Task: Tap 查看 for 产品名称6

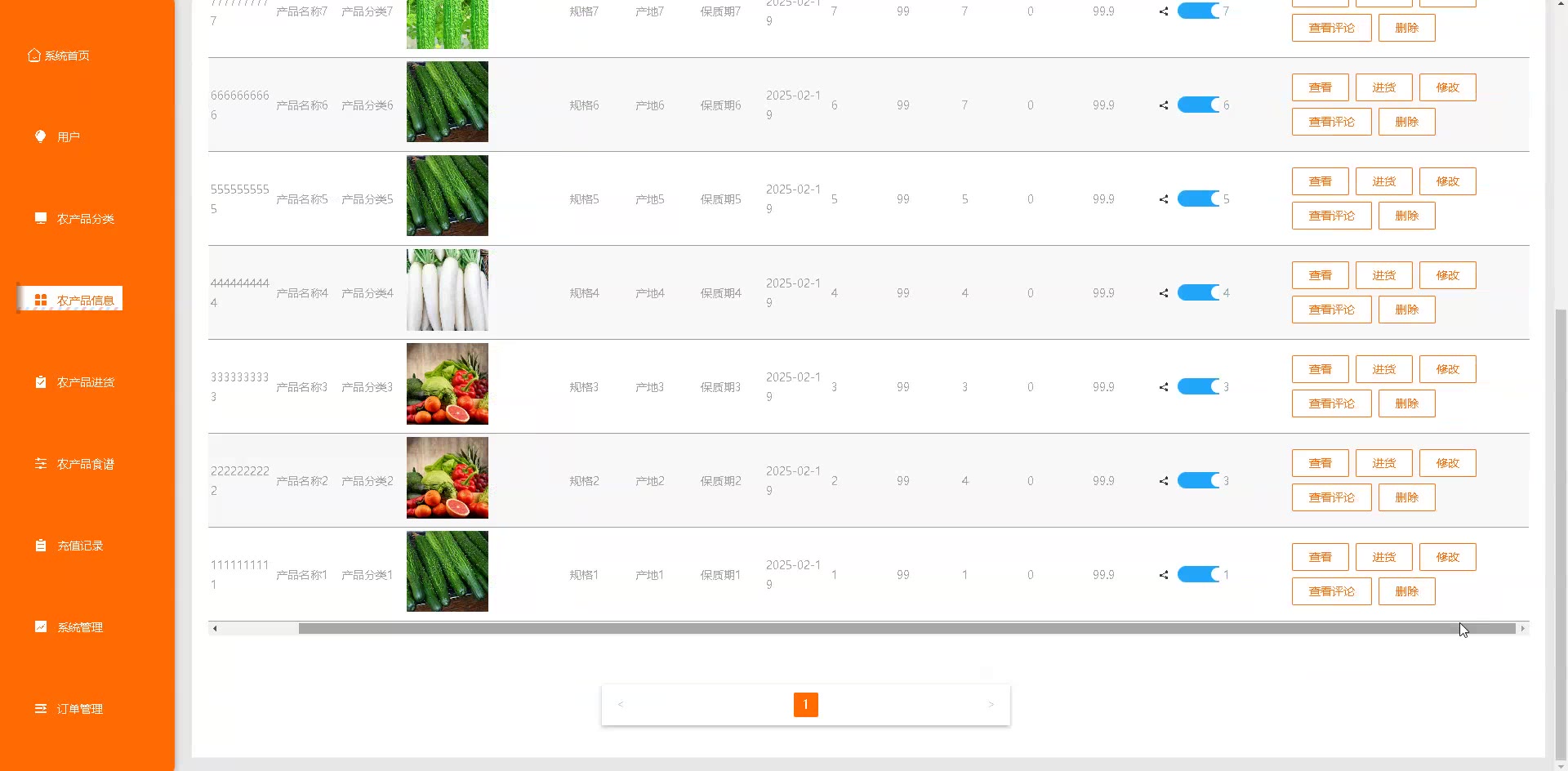Action: [1320, 87]
